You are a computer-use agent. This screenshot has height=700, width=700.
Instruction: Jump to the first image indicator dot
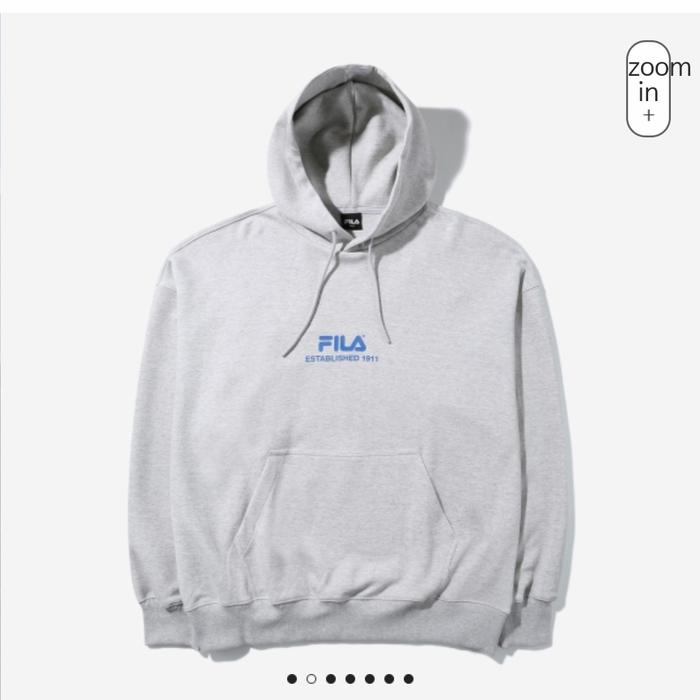pyautogui.click(x=292, y=679)
